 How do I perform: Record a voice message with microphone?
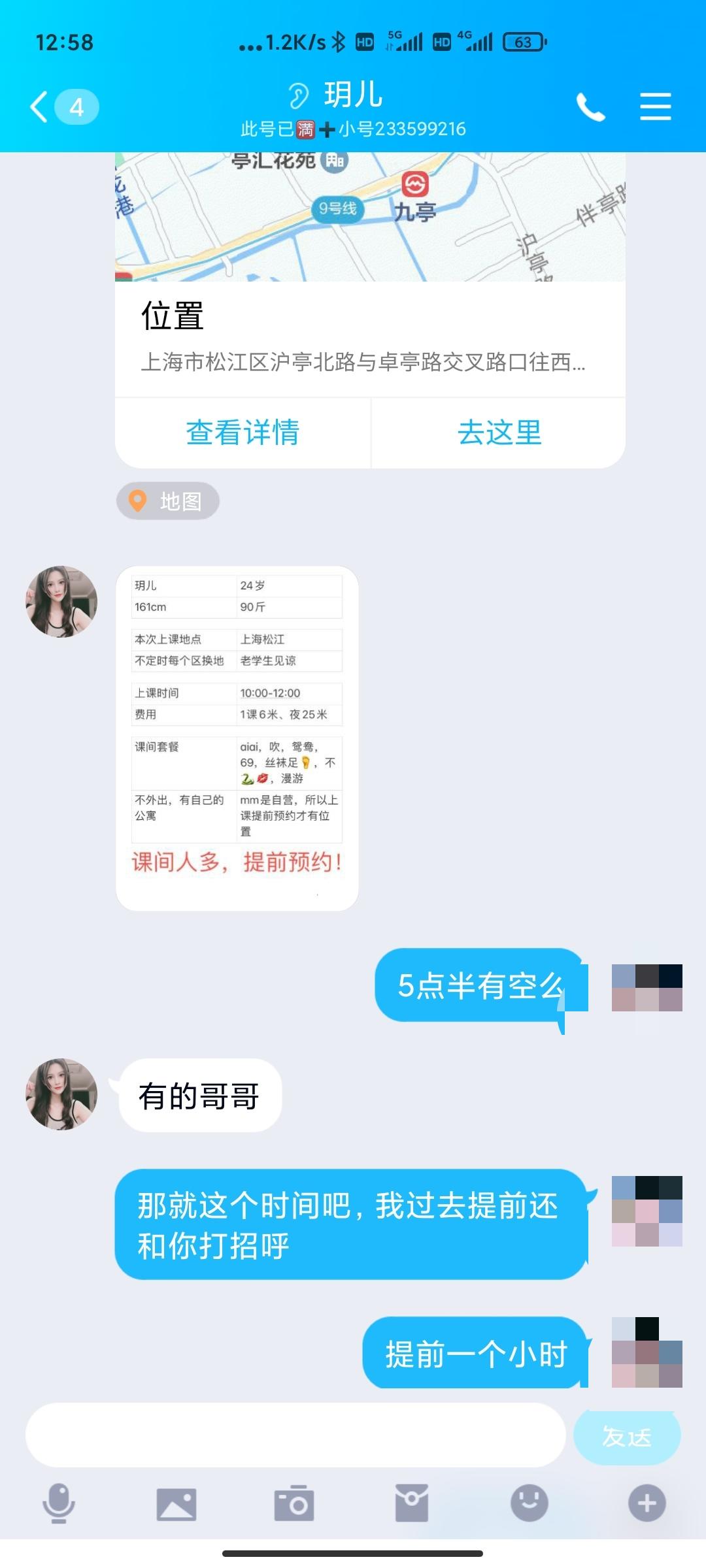[59, 1503]
